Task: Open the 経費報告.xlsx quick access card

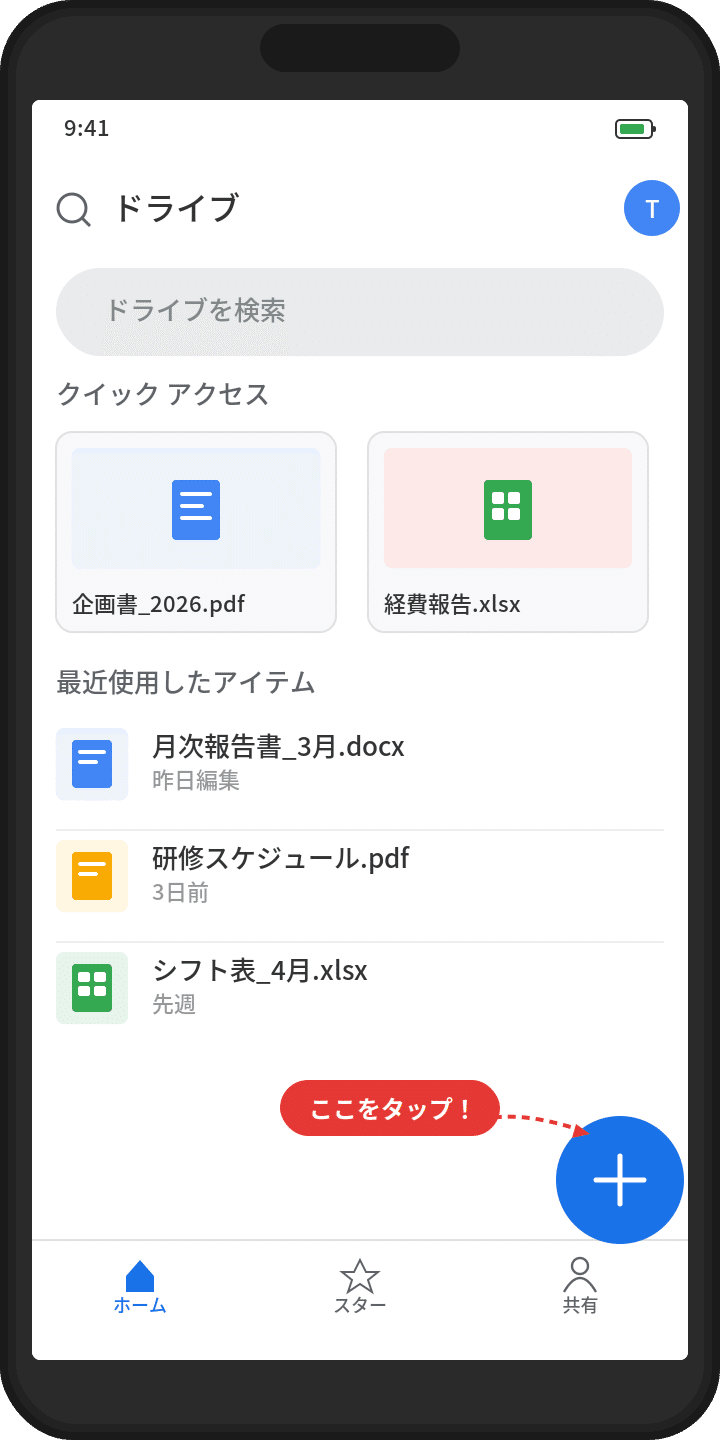Action: (x=508, y=532)
